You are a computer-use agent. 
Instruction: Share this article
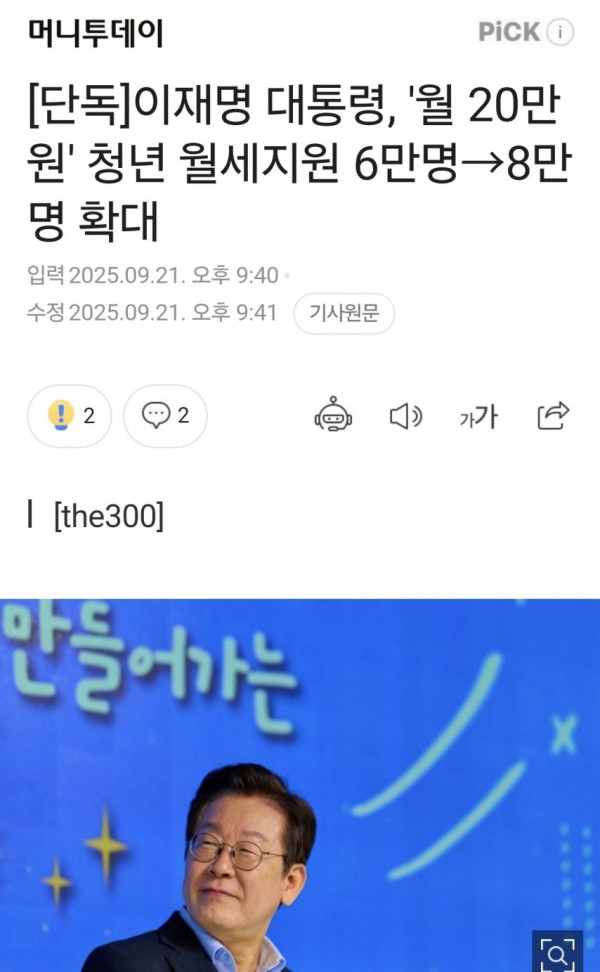coord(553,415)
